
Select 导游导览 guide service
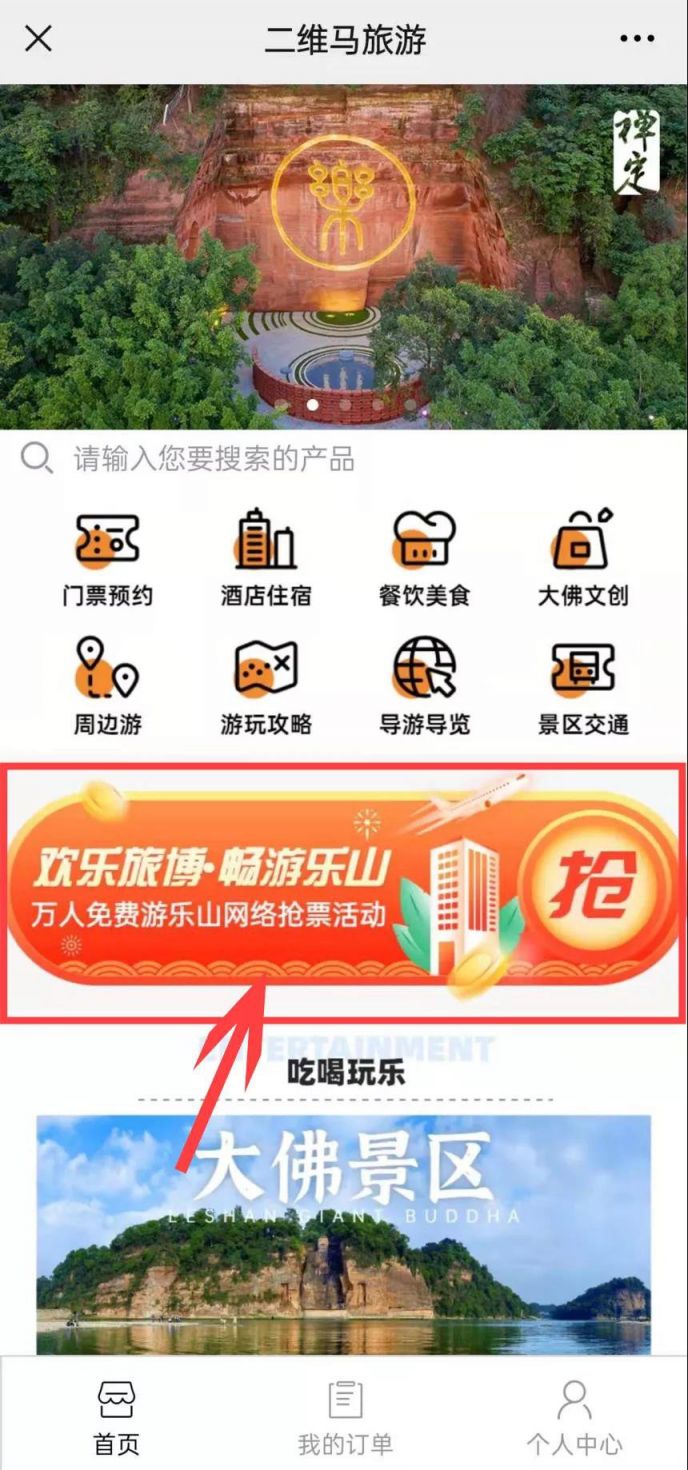(x=424, y=686)
